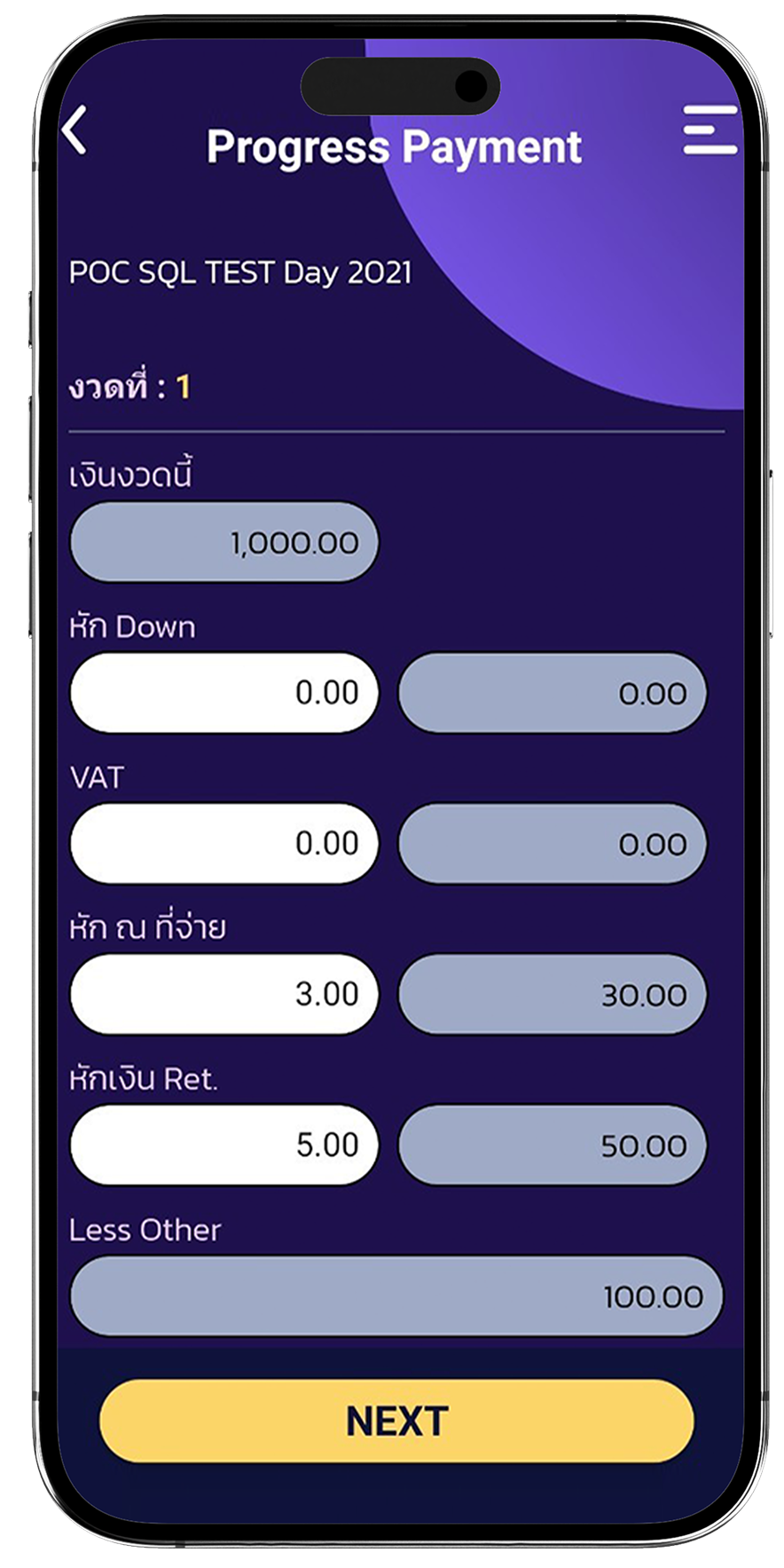Select the หักเงิน Ret. field showing 5.00
Image resolution: width=784 pixels, height=1568 pixels.
click(224, 1145)
